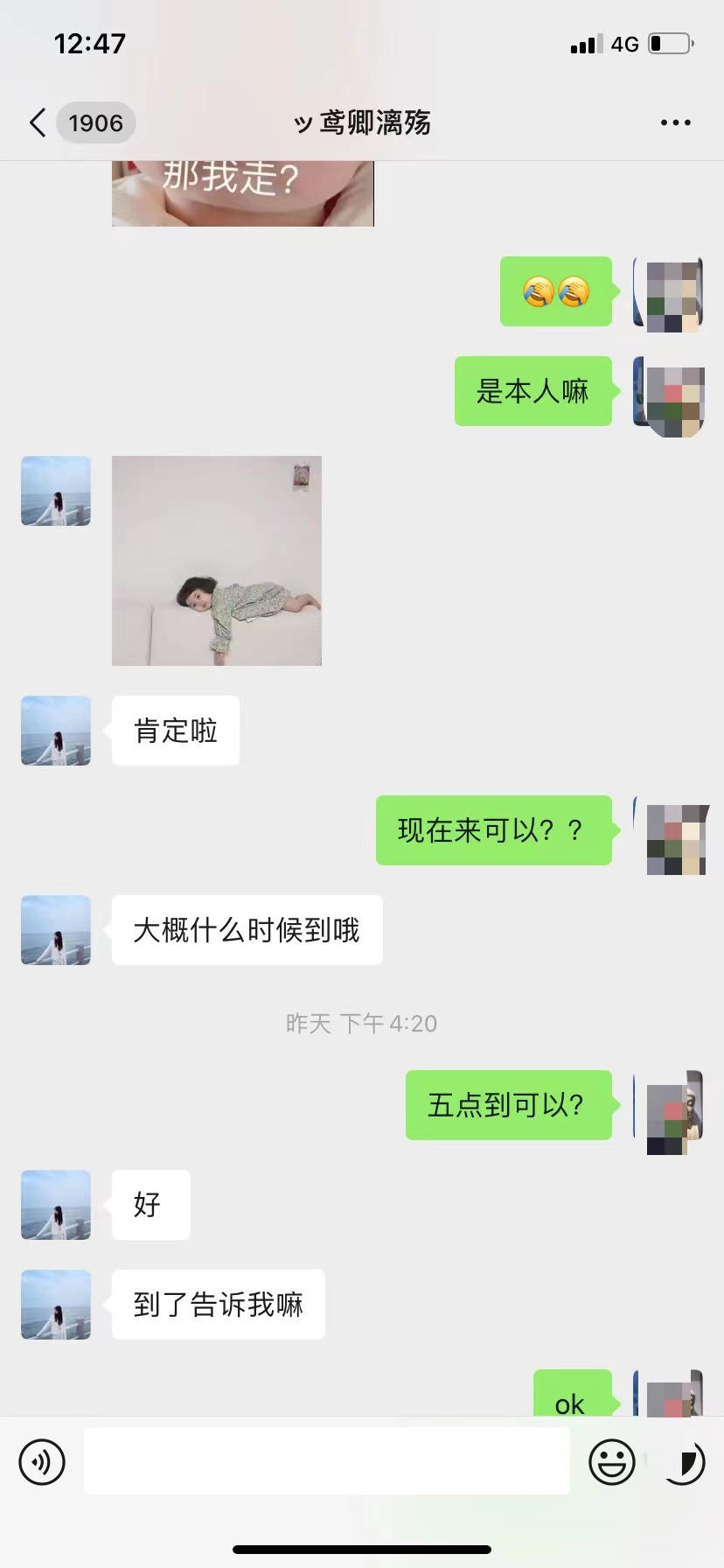Open the photo of child on sofa

pos(217,560)
